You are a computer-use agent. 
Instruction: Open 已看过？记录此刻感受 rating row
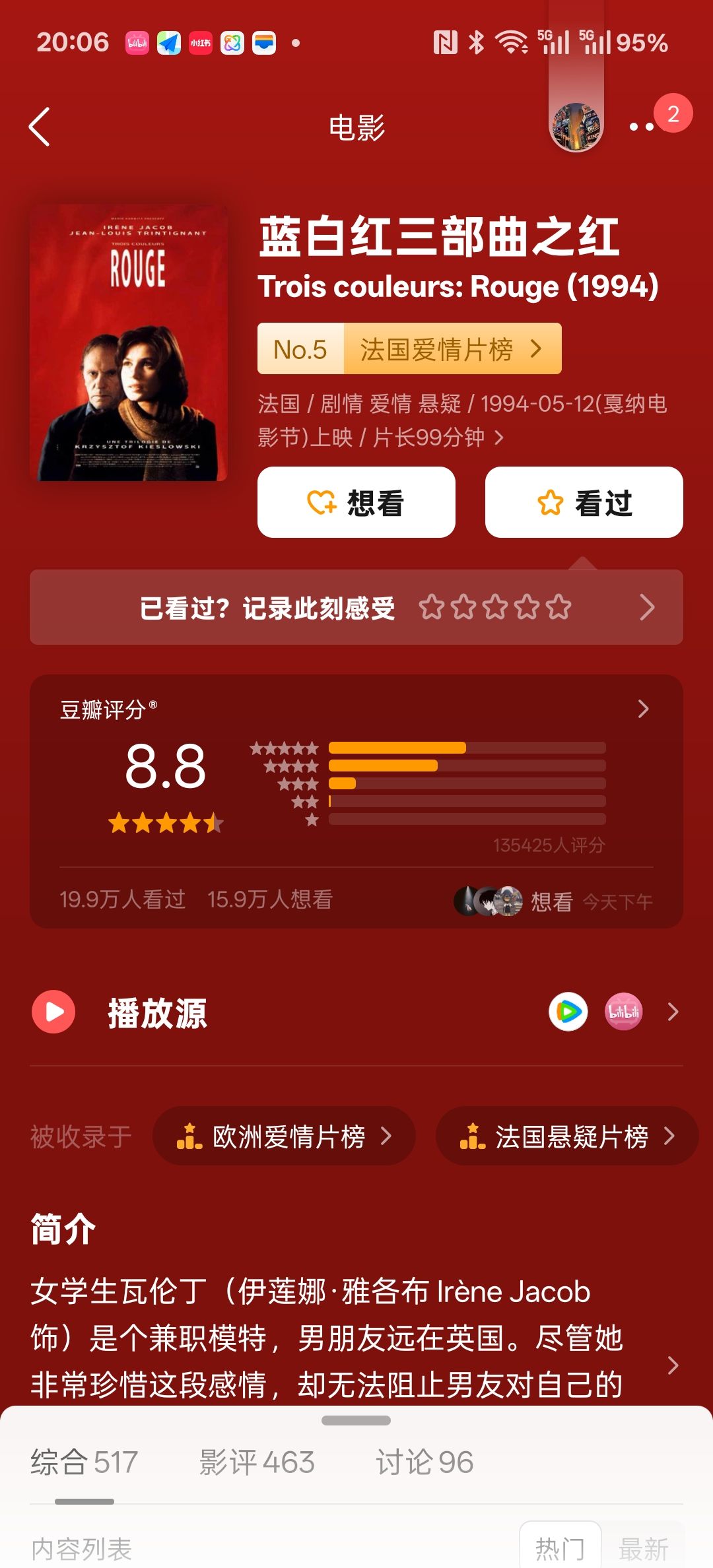point(356,607)
